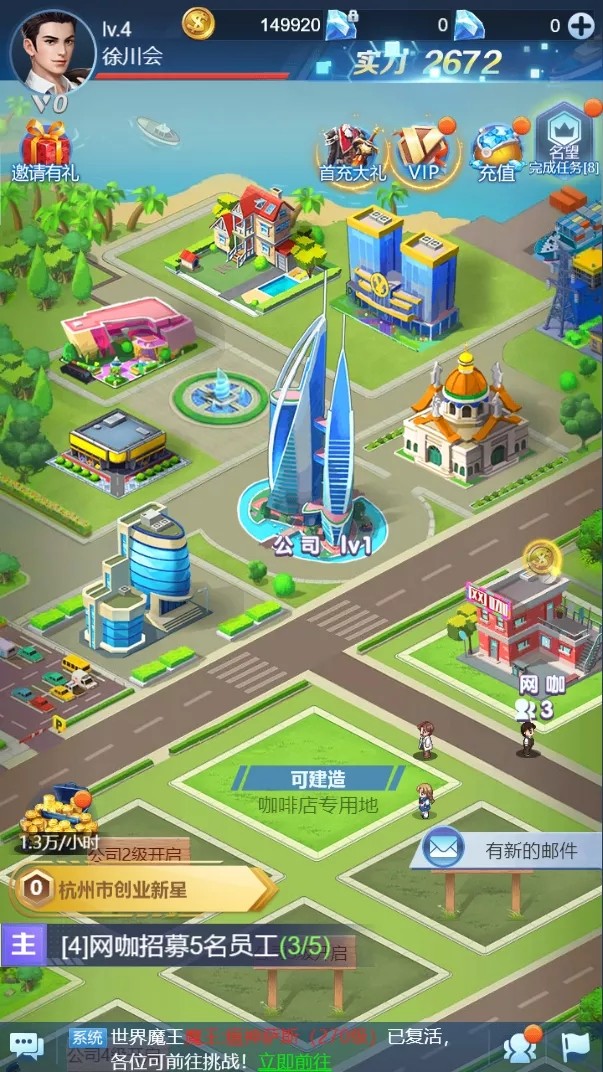Viewport: 603px width, 1072px height.
Task: Open the 名望 tasks badge
Action: tap(562, 137)
